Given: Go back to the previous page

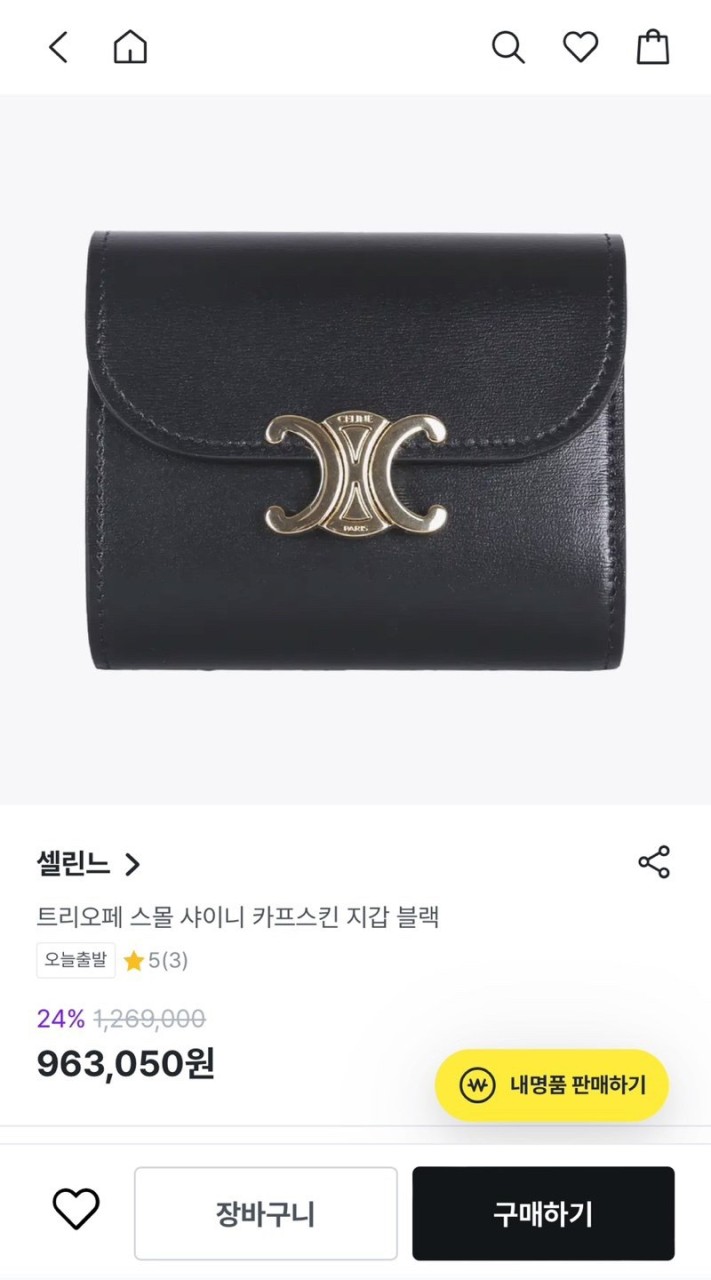Looking at the screenshot, I should [x=58, y=47].
